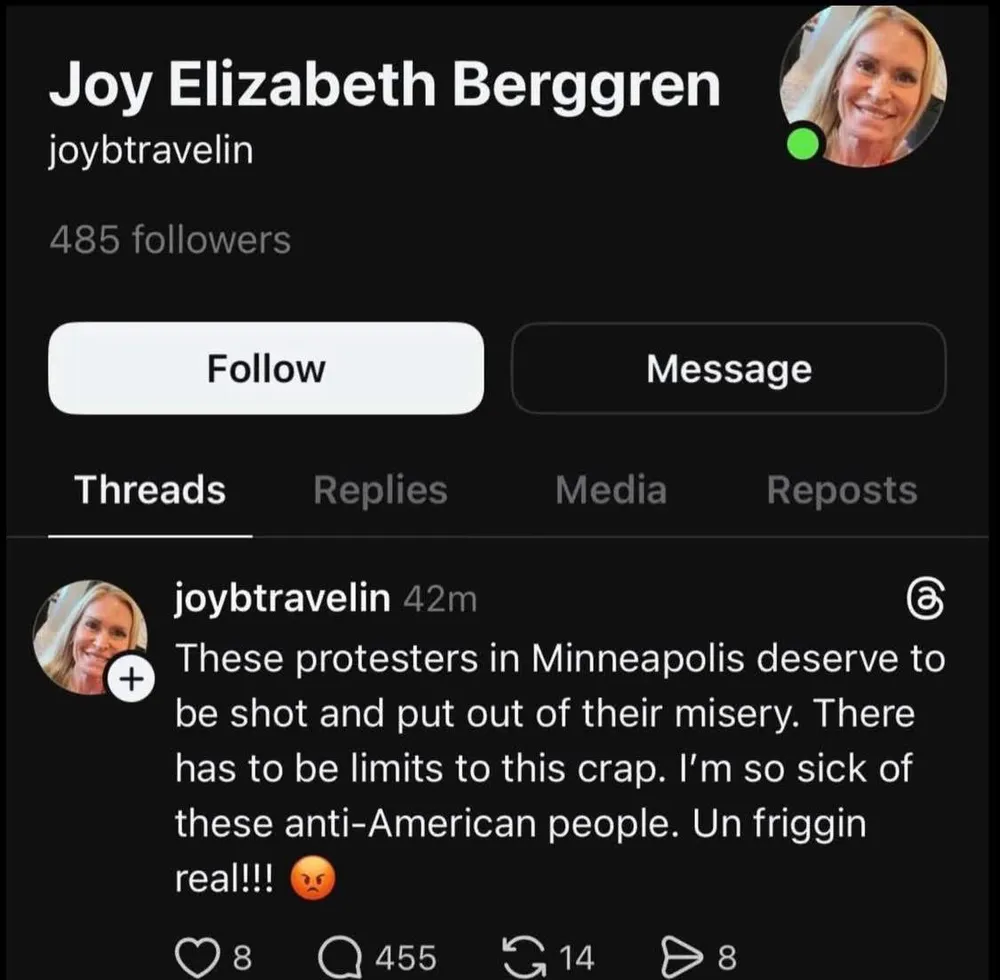The height and width of the screenshot is (980, 1000).
Task: Open Message to joybtravelin
Action: (x=729, y=369)
